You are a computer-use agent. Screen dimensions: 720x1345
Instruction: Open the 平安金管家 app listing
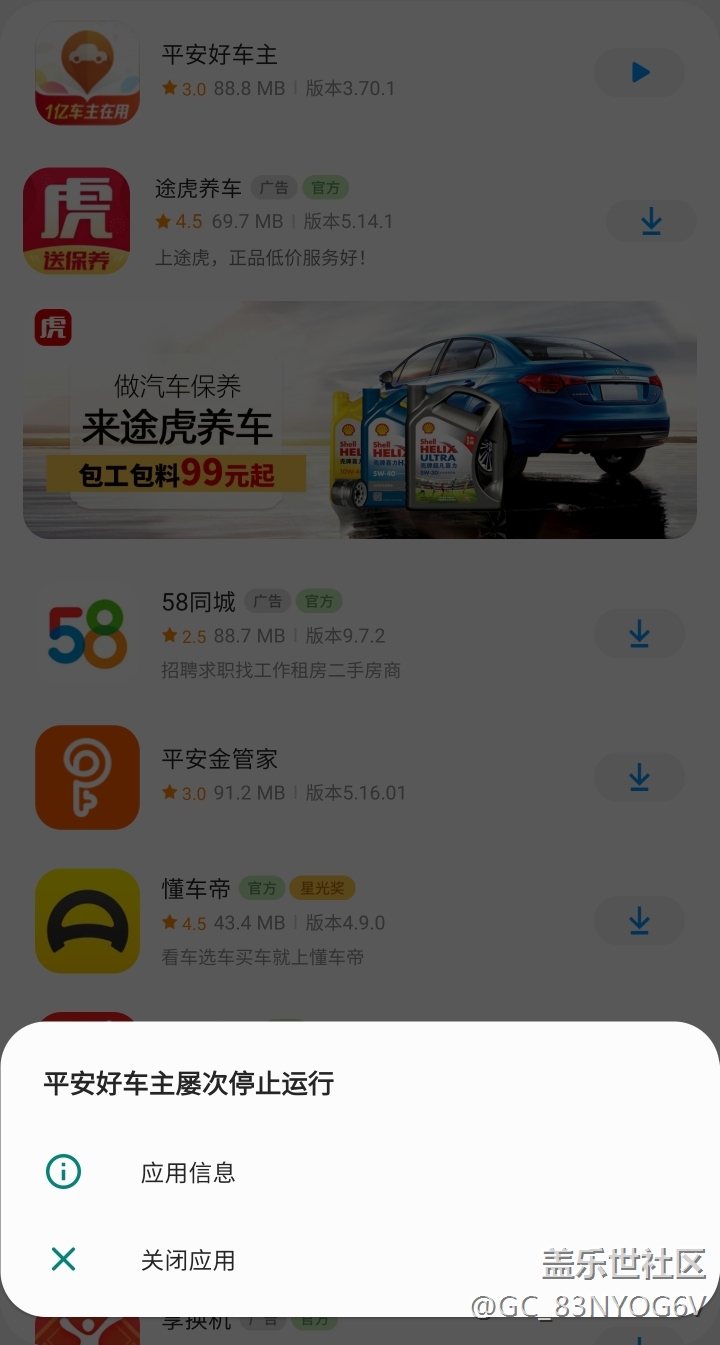310,777
